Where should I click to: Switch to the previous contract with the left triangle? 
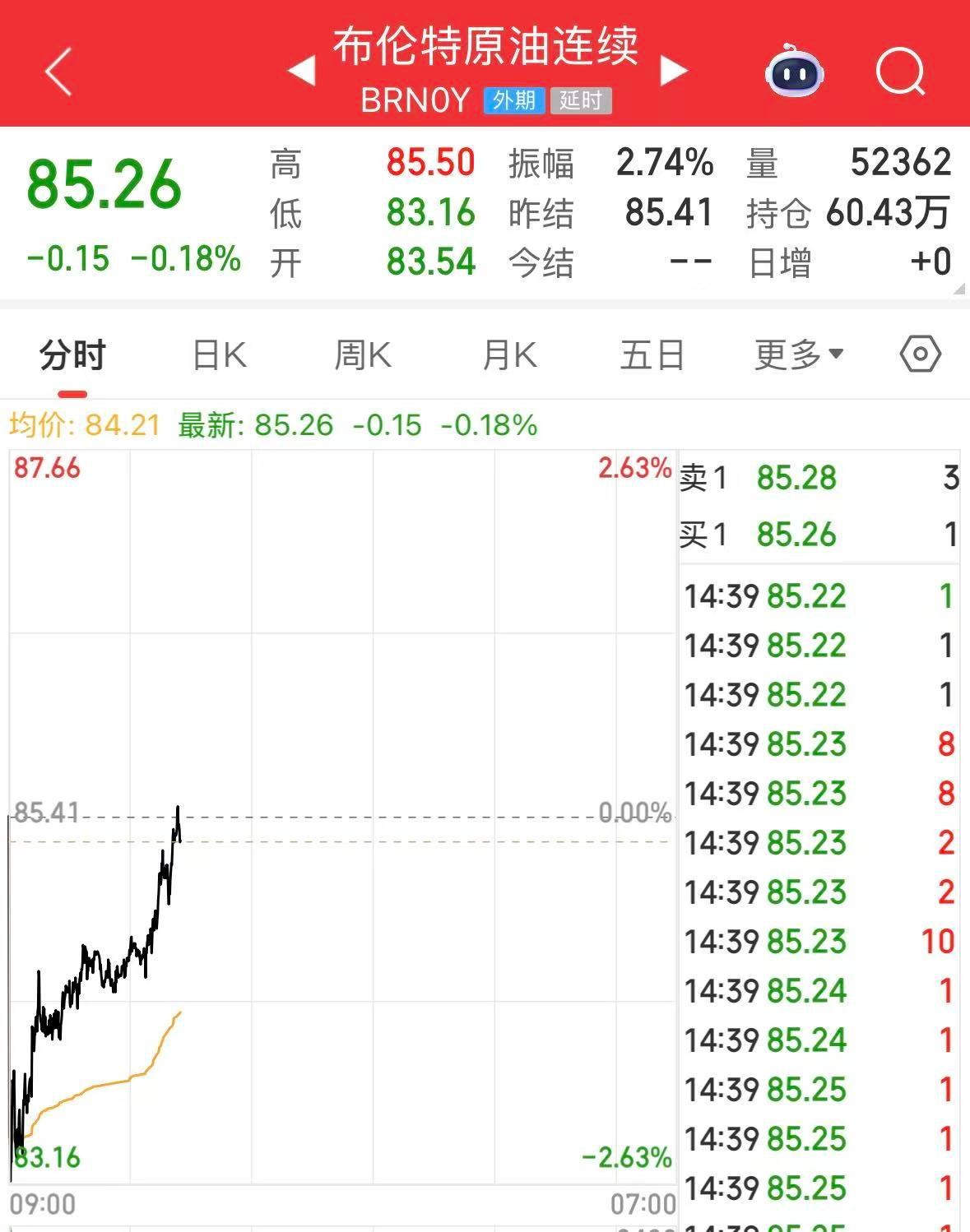click(x=302, y=71)
